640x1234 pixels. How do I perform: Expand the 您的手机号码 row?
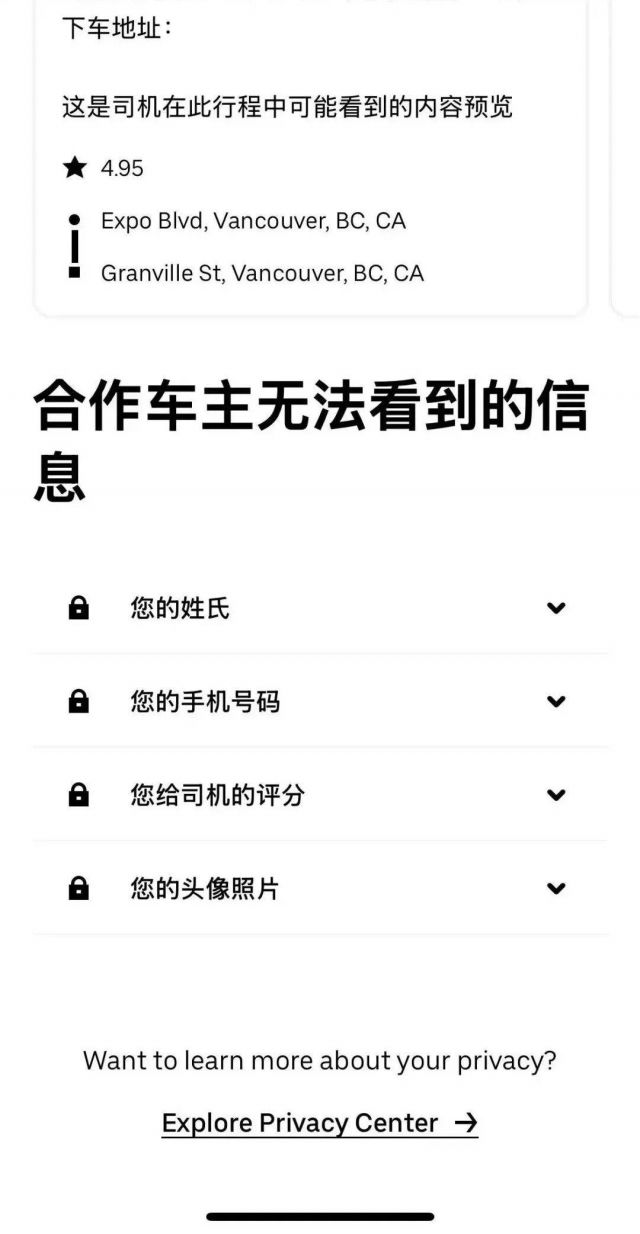[x=556, y=702]
